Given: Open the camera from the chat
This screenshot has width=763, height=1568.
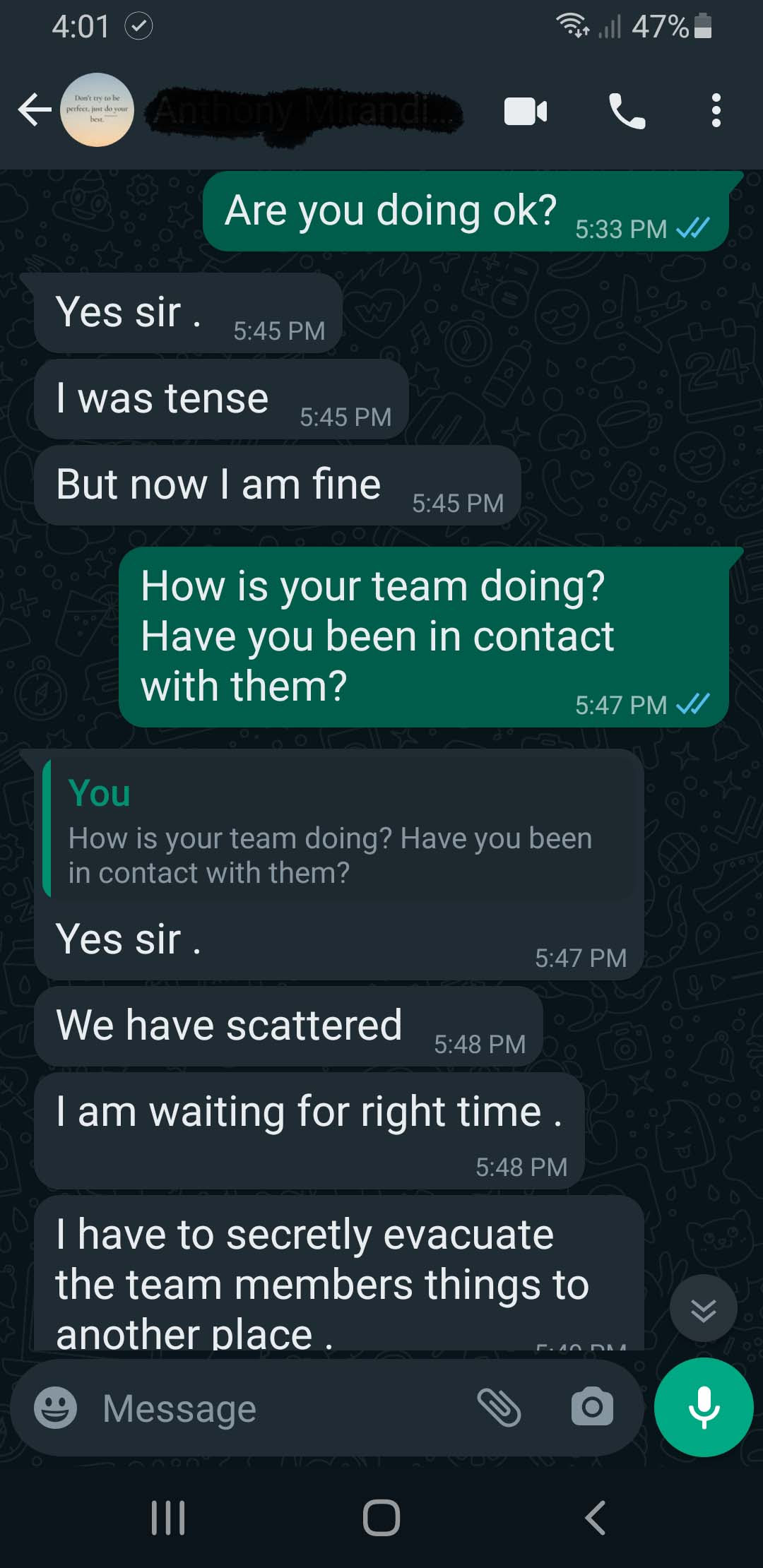Looking at the screenshot, I should pyautogui.click(x=592, y=1408).
